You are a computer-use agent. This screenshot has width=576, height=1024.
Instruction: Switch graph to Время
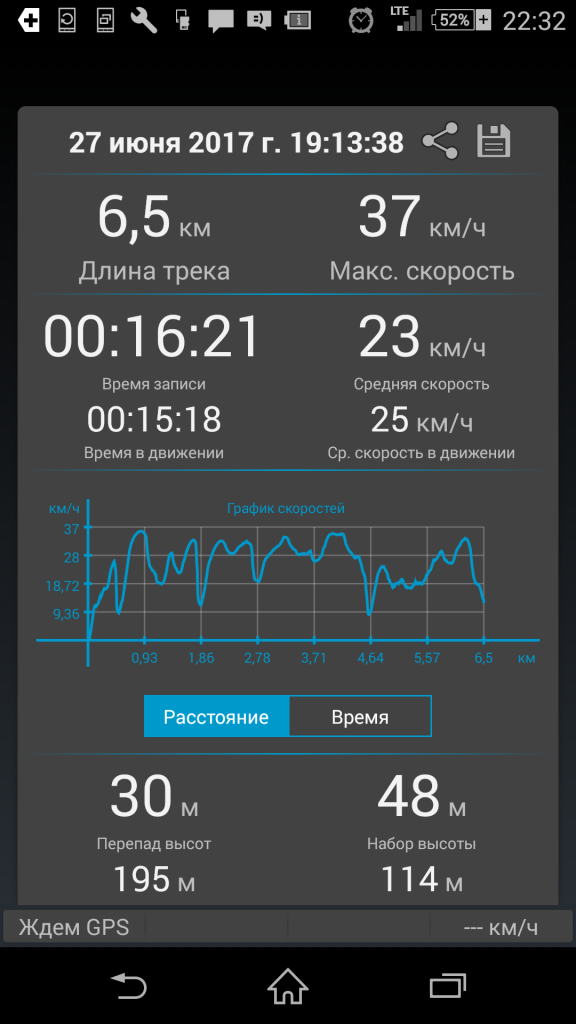coord(360,716)
